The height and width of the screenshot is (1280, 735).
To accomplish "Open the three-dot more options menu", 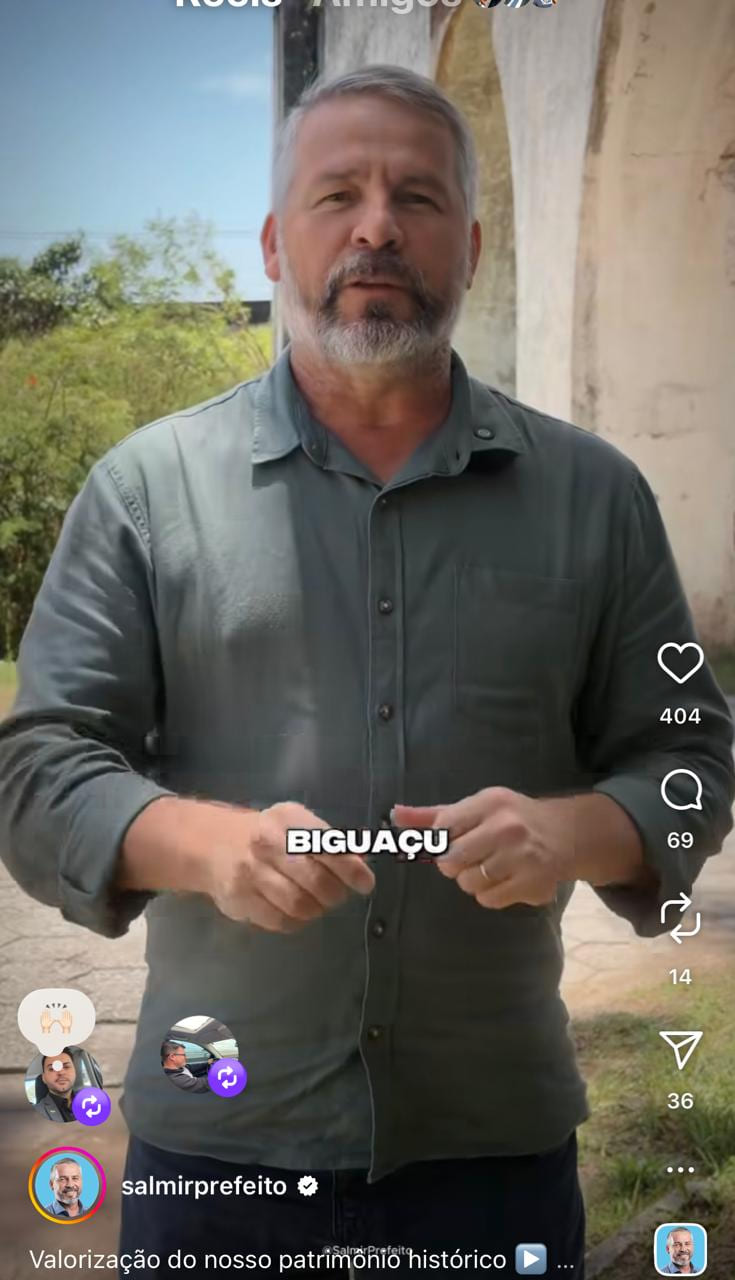I will pos(680,1169).
